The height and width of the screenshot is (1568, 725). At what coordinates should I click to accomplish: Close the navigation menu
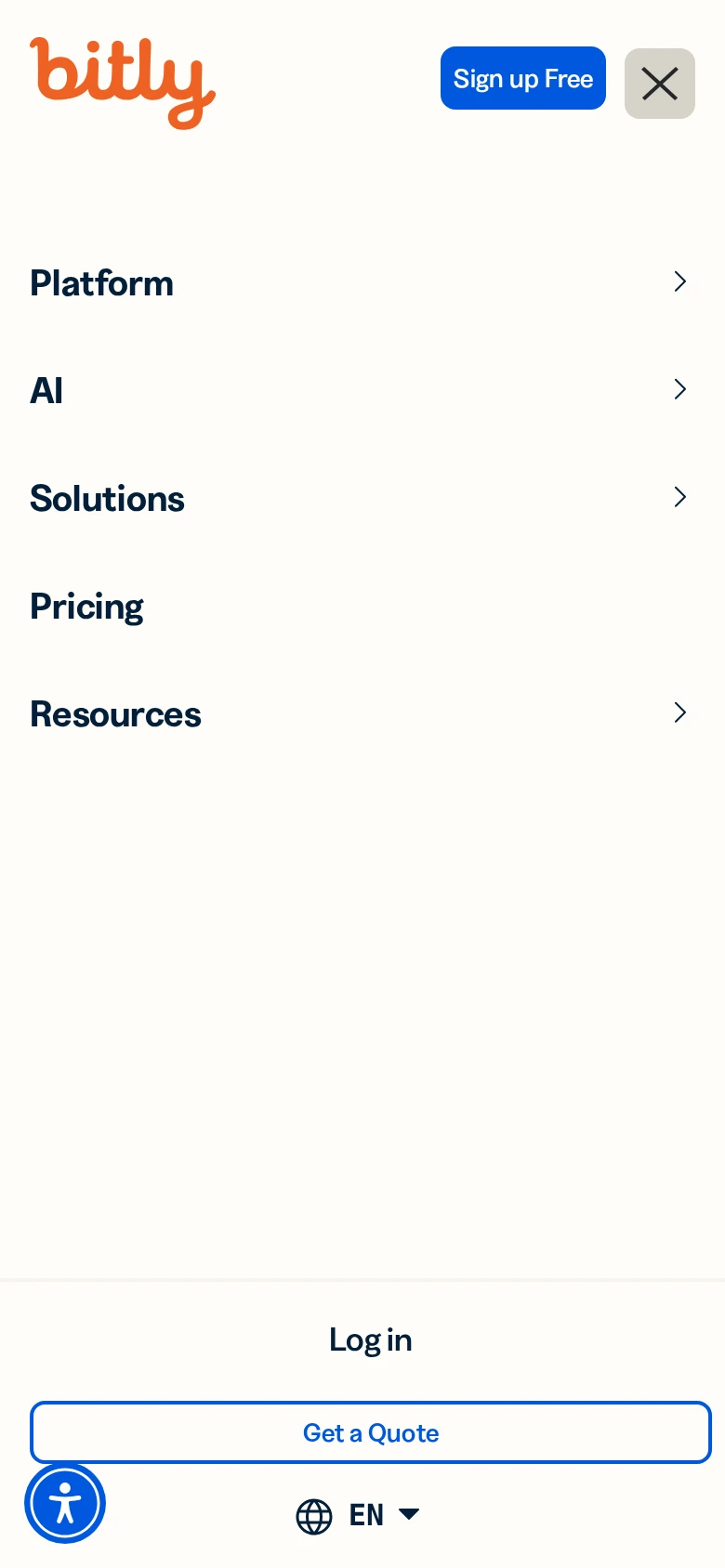(660, 84)
